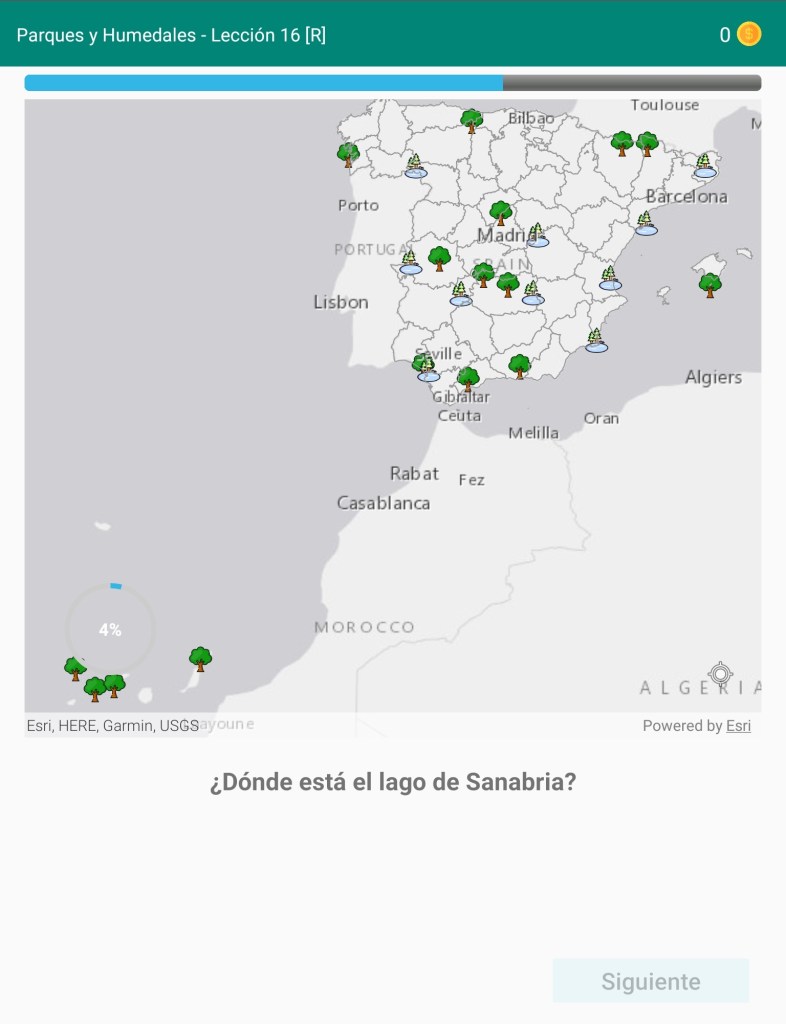Tap the tree marker just above Madrid label
The width and height of the screenshot is (786, 1024).
point(501,212)
